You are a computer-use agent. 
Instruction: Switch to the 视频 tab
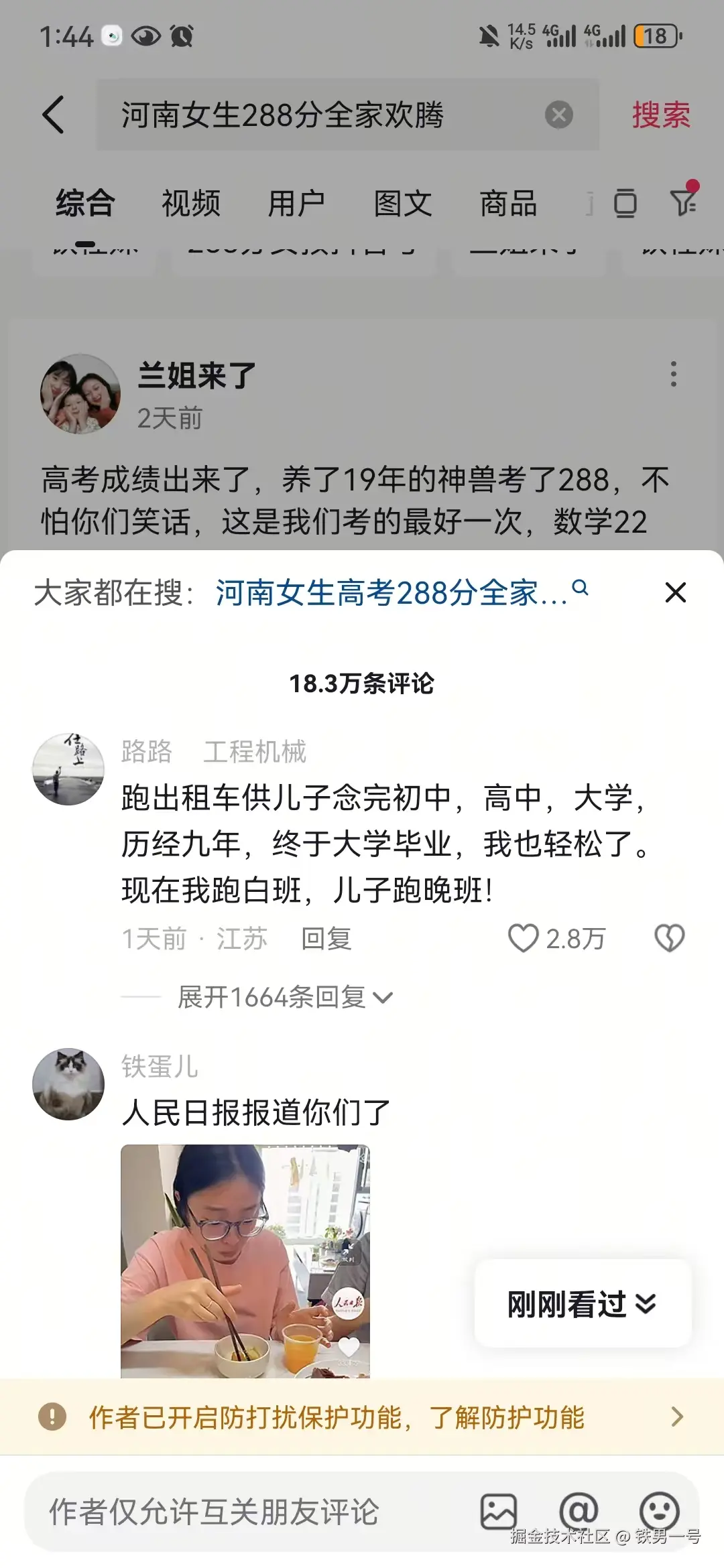tap(190, 203)
